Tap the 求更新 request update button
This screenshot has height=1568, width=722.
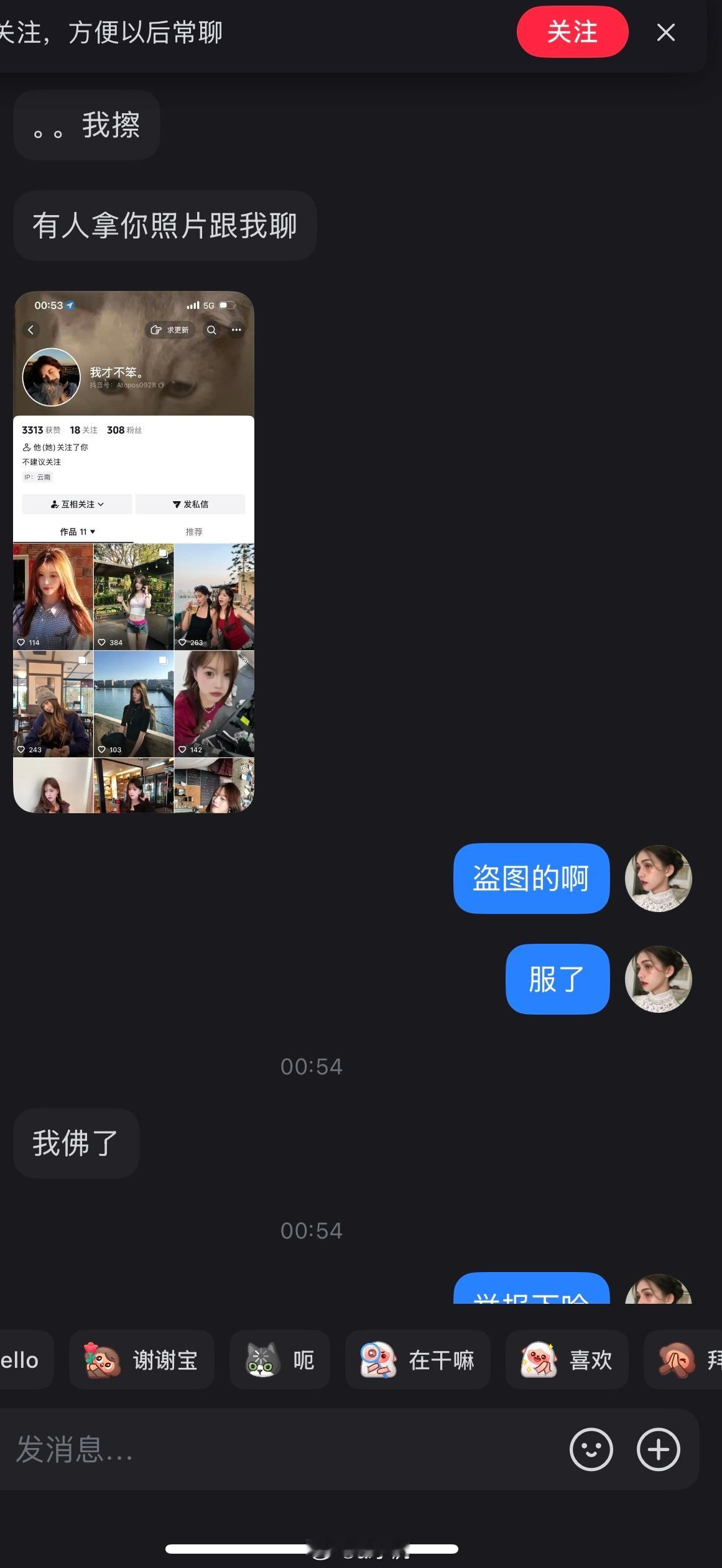(169, 330)
